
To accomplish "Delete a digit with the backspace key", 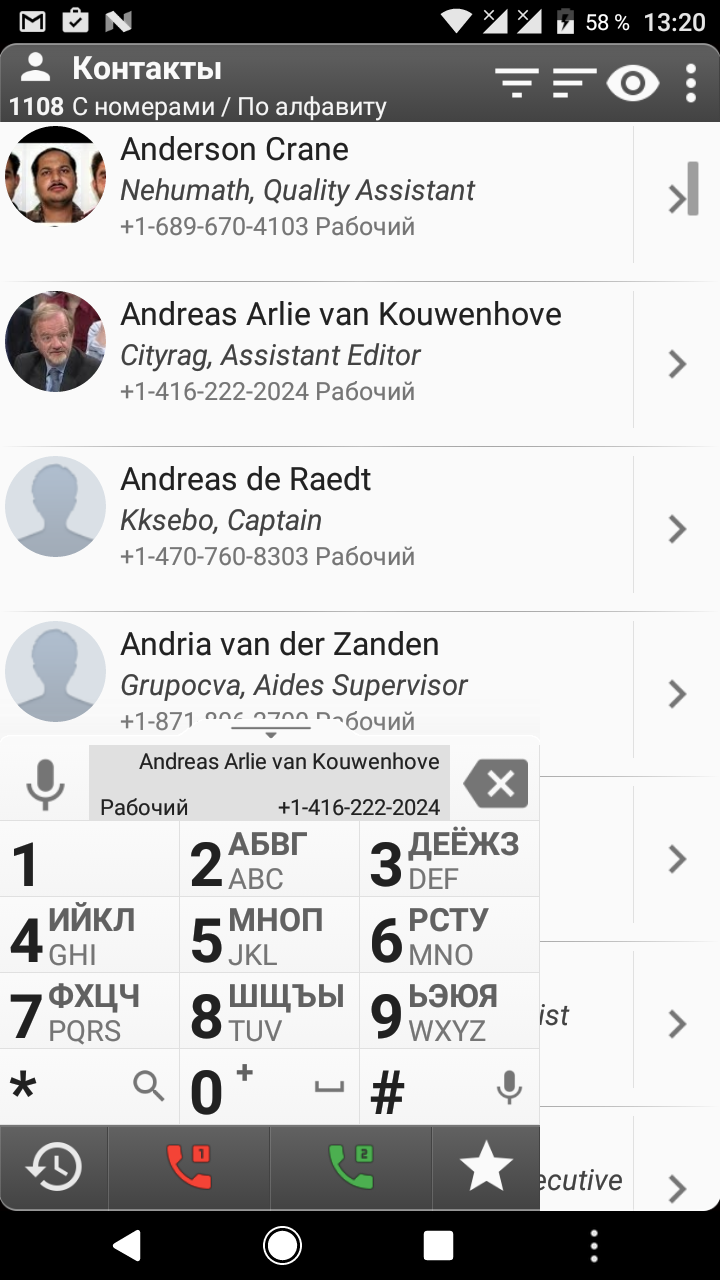I will tap(496, 784).
